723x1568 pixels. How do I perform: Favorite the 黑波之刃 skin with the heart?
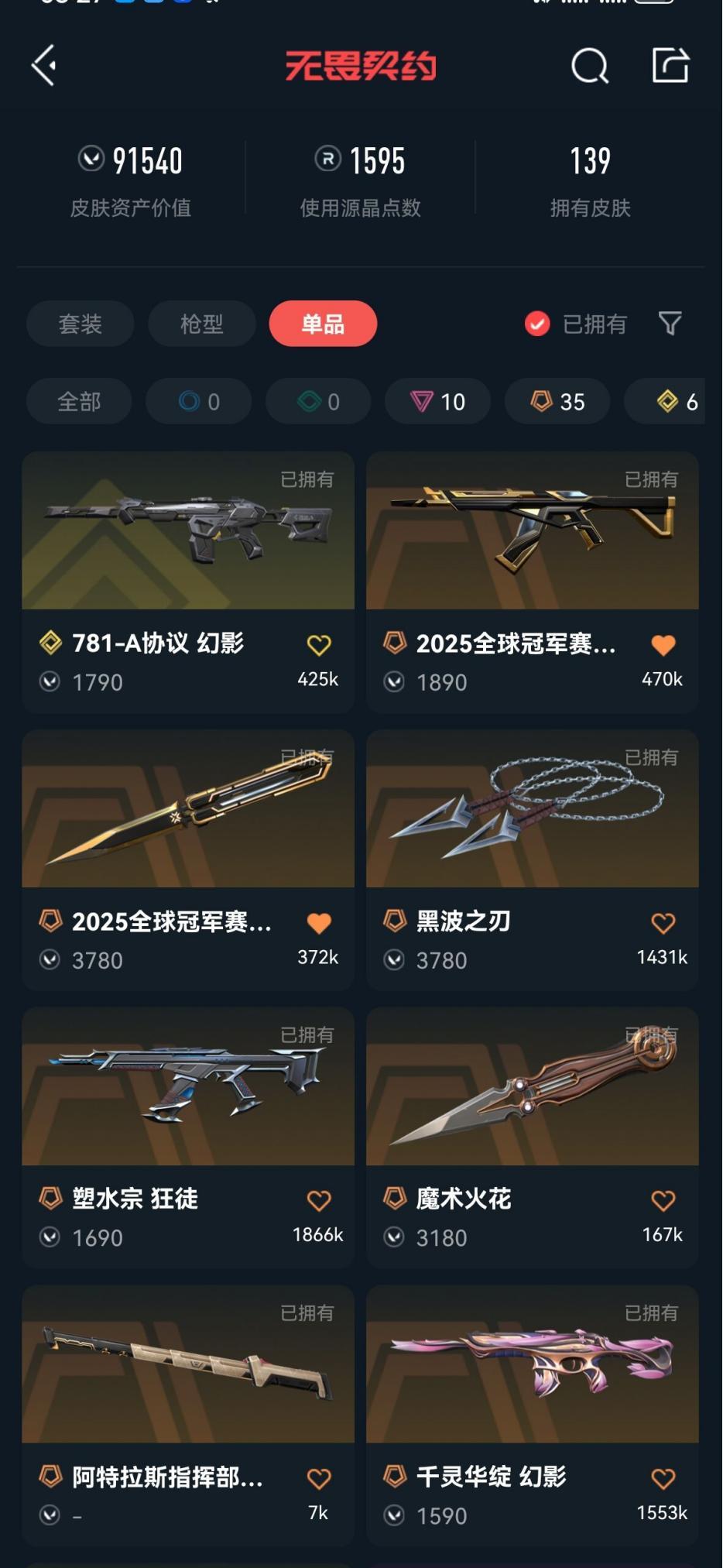663,922
